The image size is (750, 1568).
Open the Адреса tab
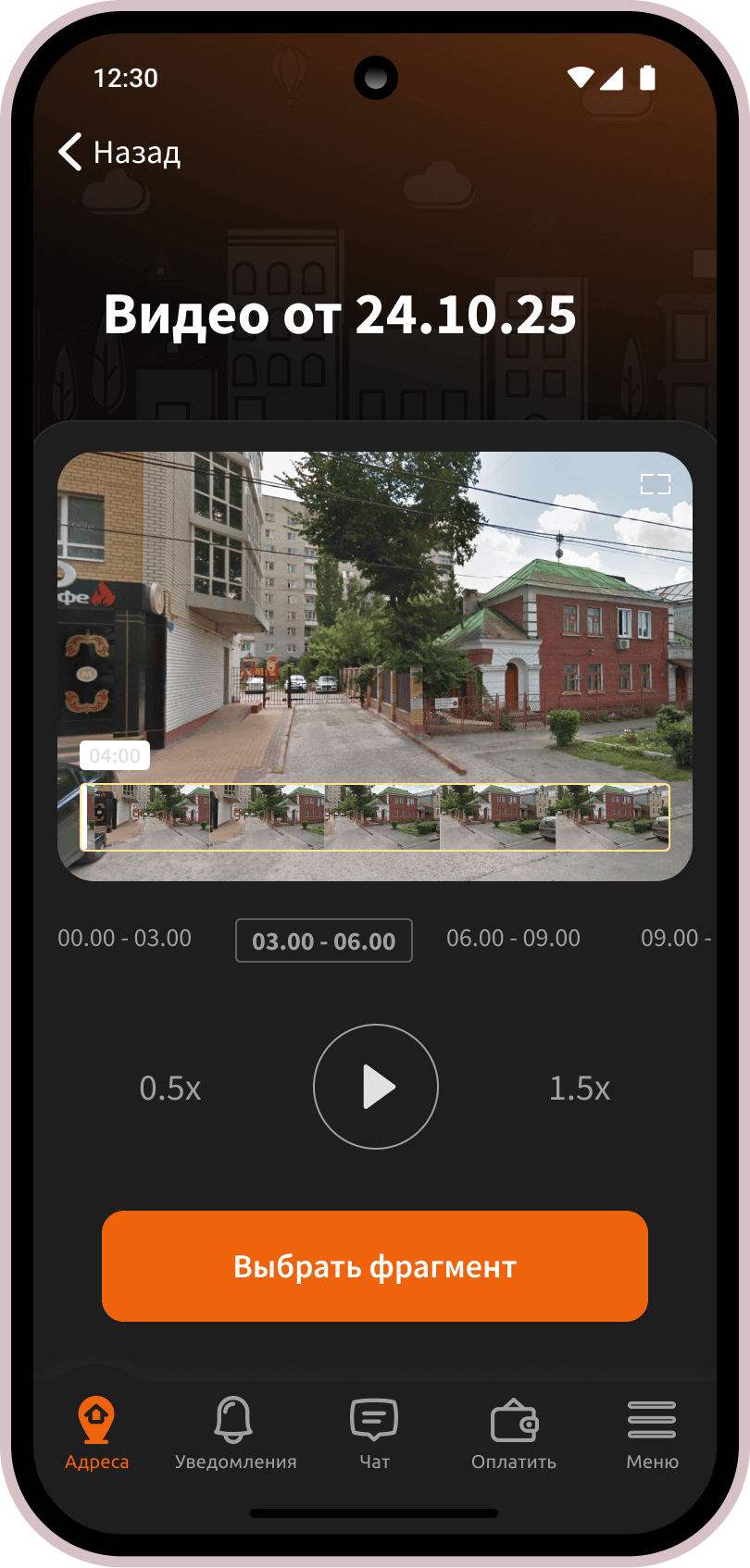pos(96,1434)
